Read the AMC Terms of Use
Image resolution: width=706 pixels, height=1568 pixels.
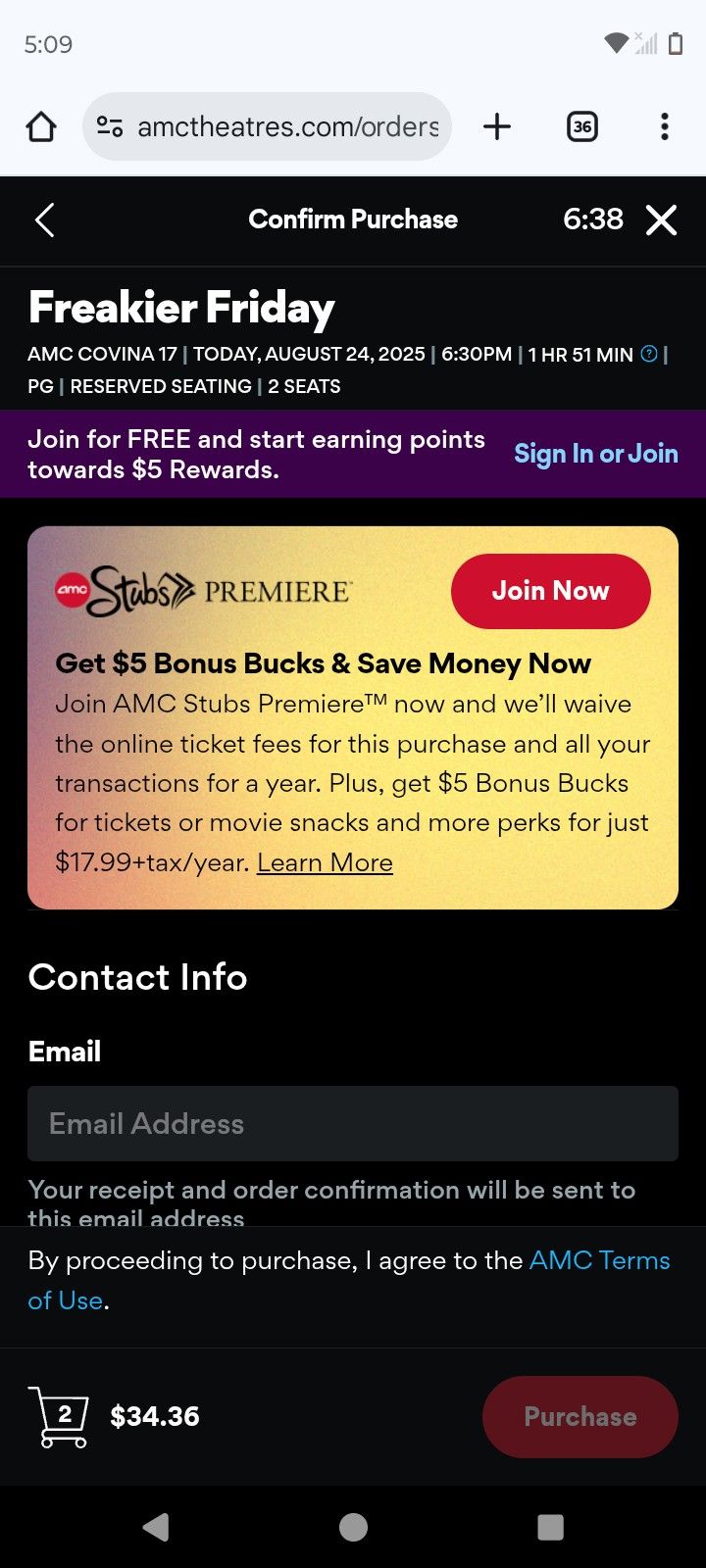click(598, 1260)
